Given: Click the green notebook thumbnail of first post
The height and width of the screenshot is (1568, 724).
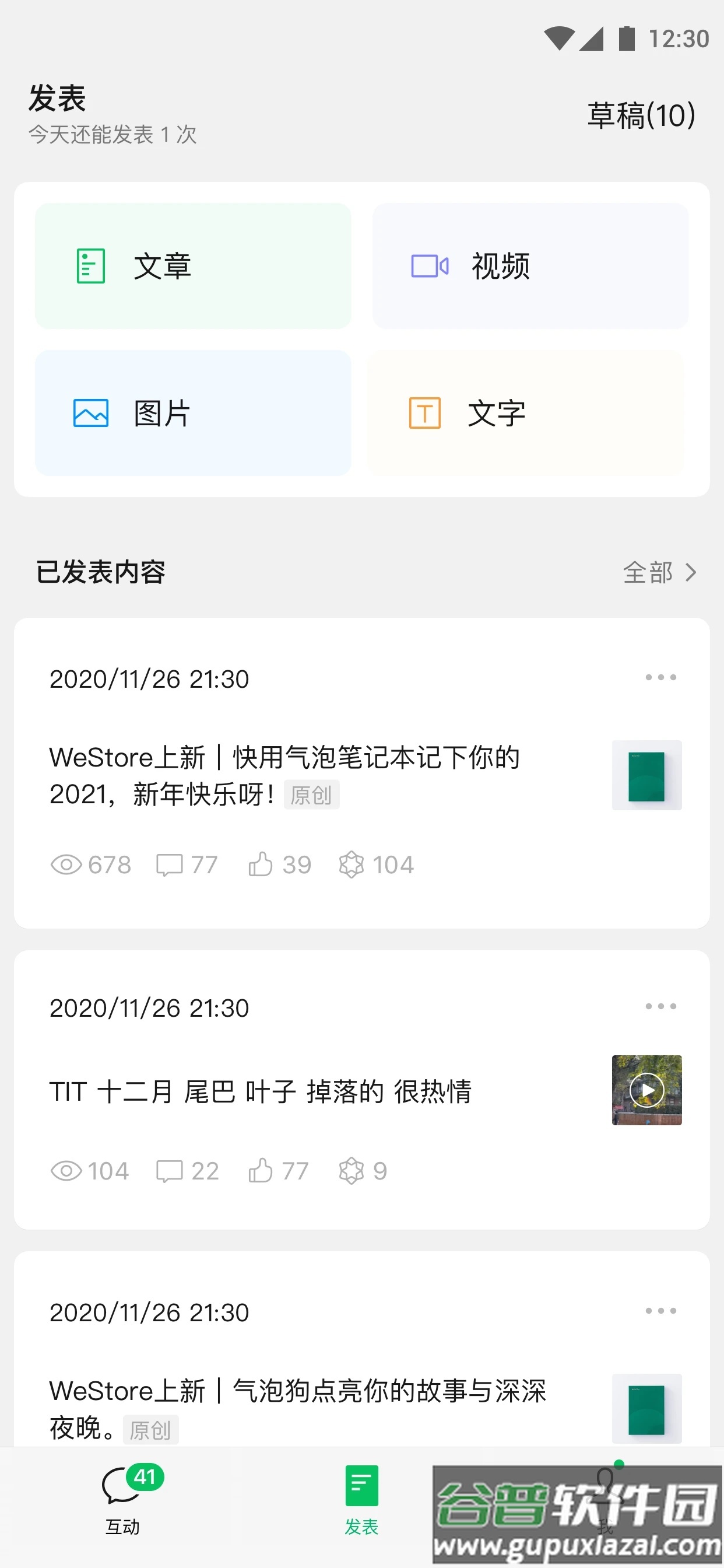Looking at the screenshot, I should click(646, 776).
